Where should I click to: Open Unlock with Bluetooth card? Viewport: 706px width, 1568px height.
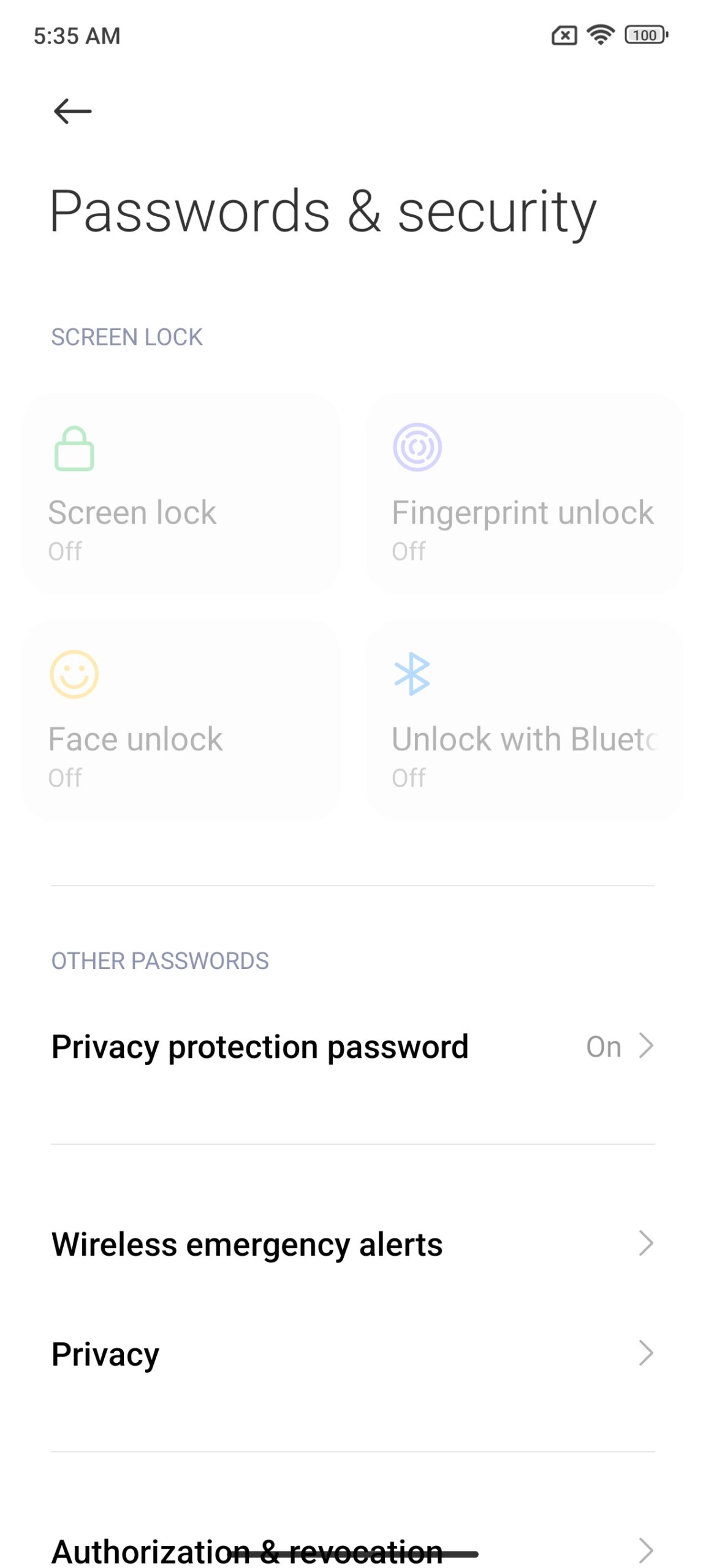[x=525, y=720]
